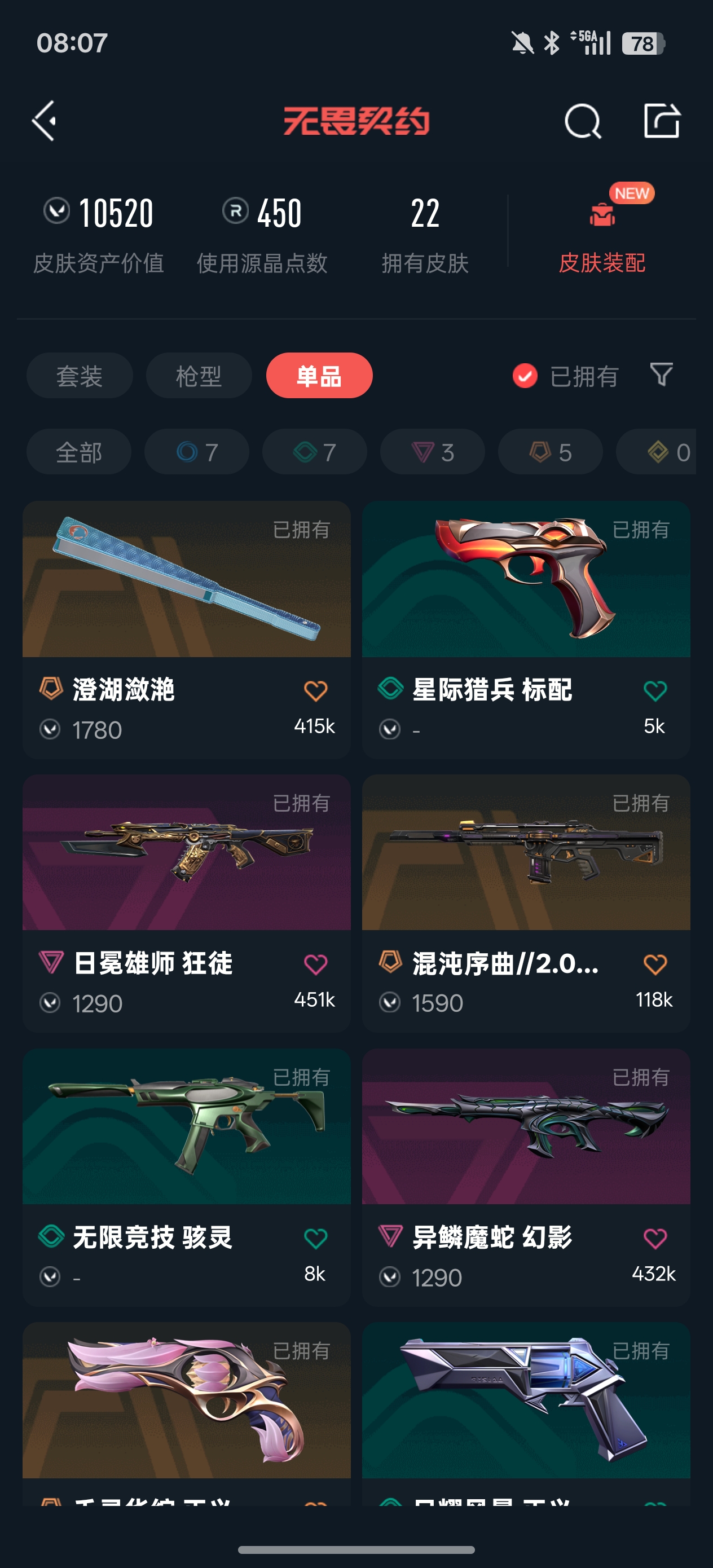Image resolution: width=713 pixels, height=1568 pixels.
Task: Select the 全部 tier chip
Action: [78, 452]
